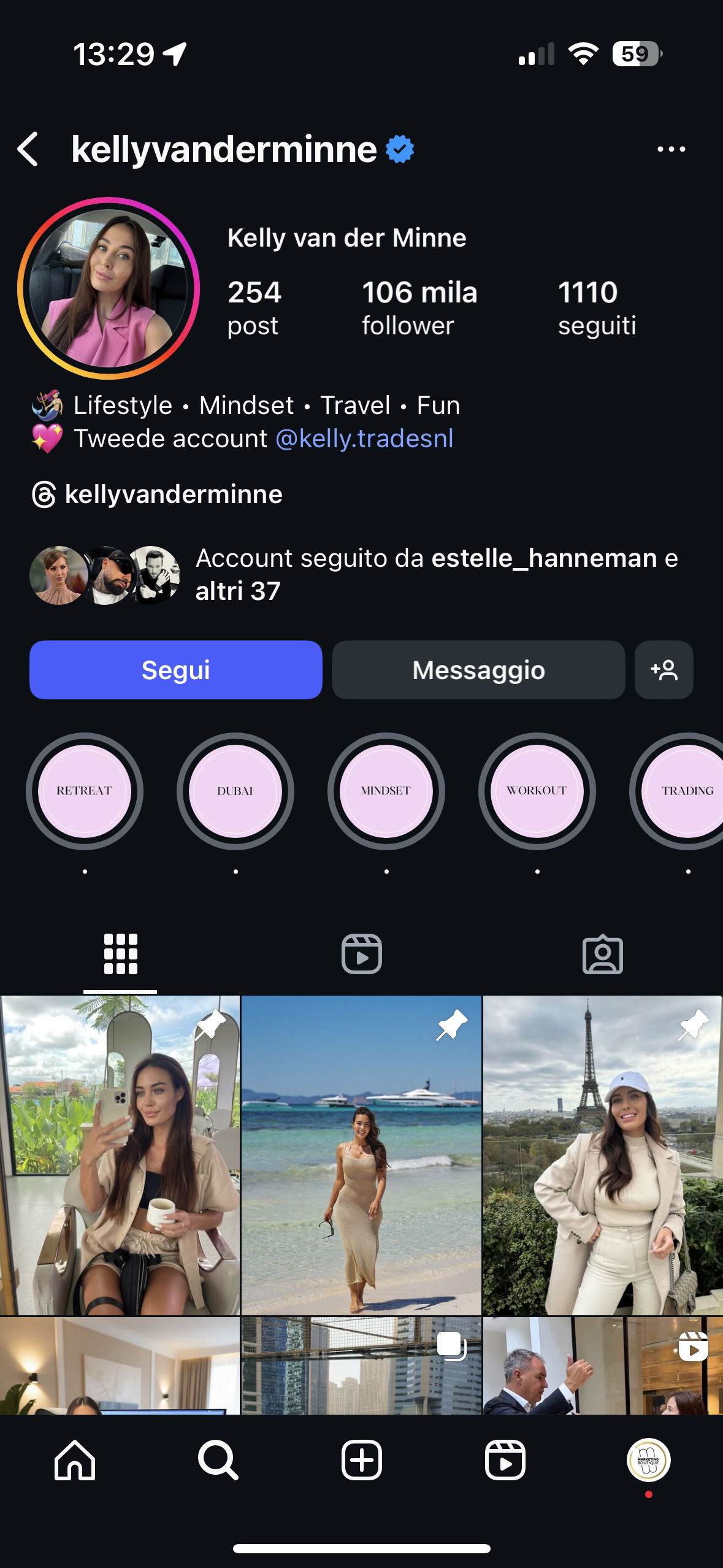Open the @kelly.tradesnl account link
723x1568 pixels.
[x=364, y=439]
